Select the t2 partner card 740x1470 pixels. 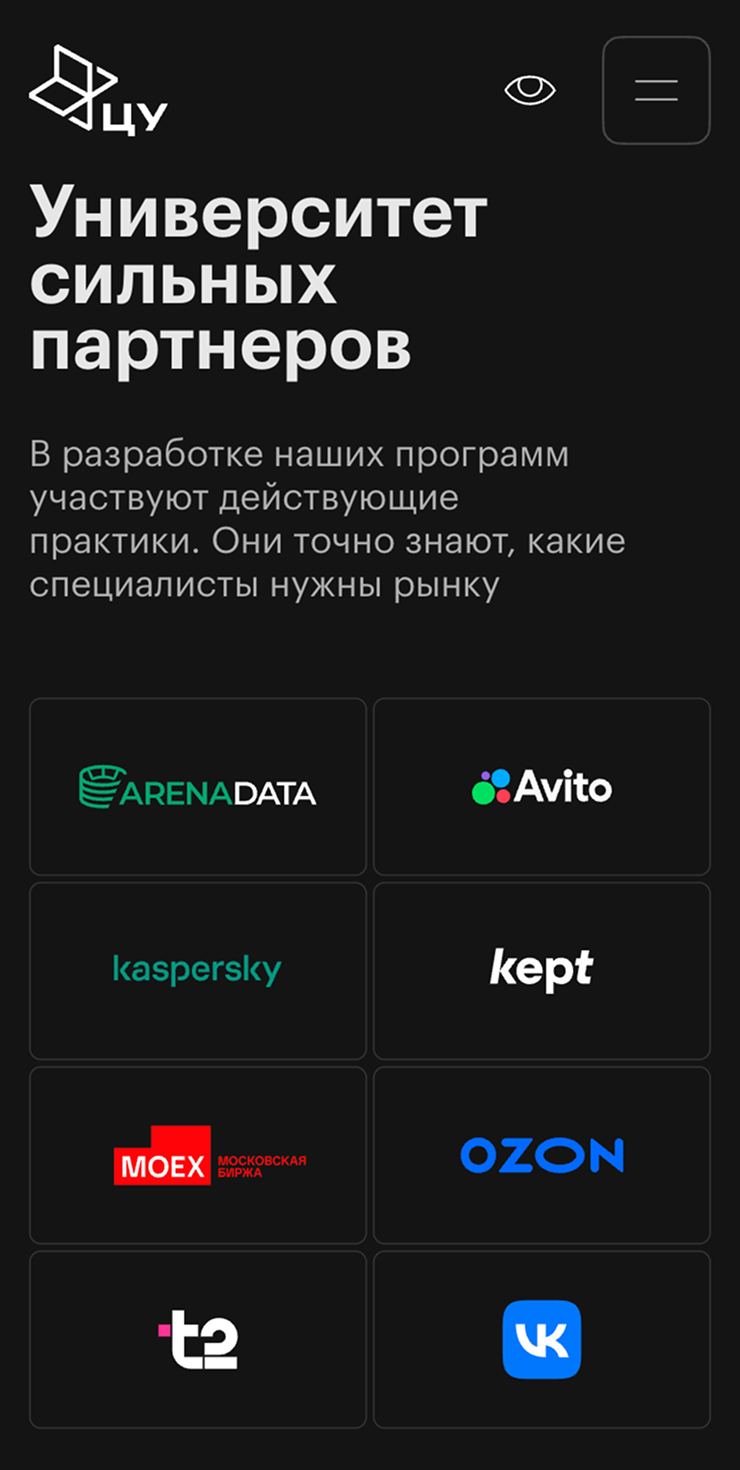click(198, 1339)
